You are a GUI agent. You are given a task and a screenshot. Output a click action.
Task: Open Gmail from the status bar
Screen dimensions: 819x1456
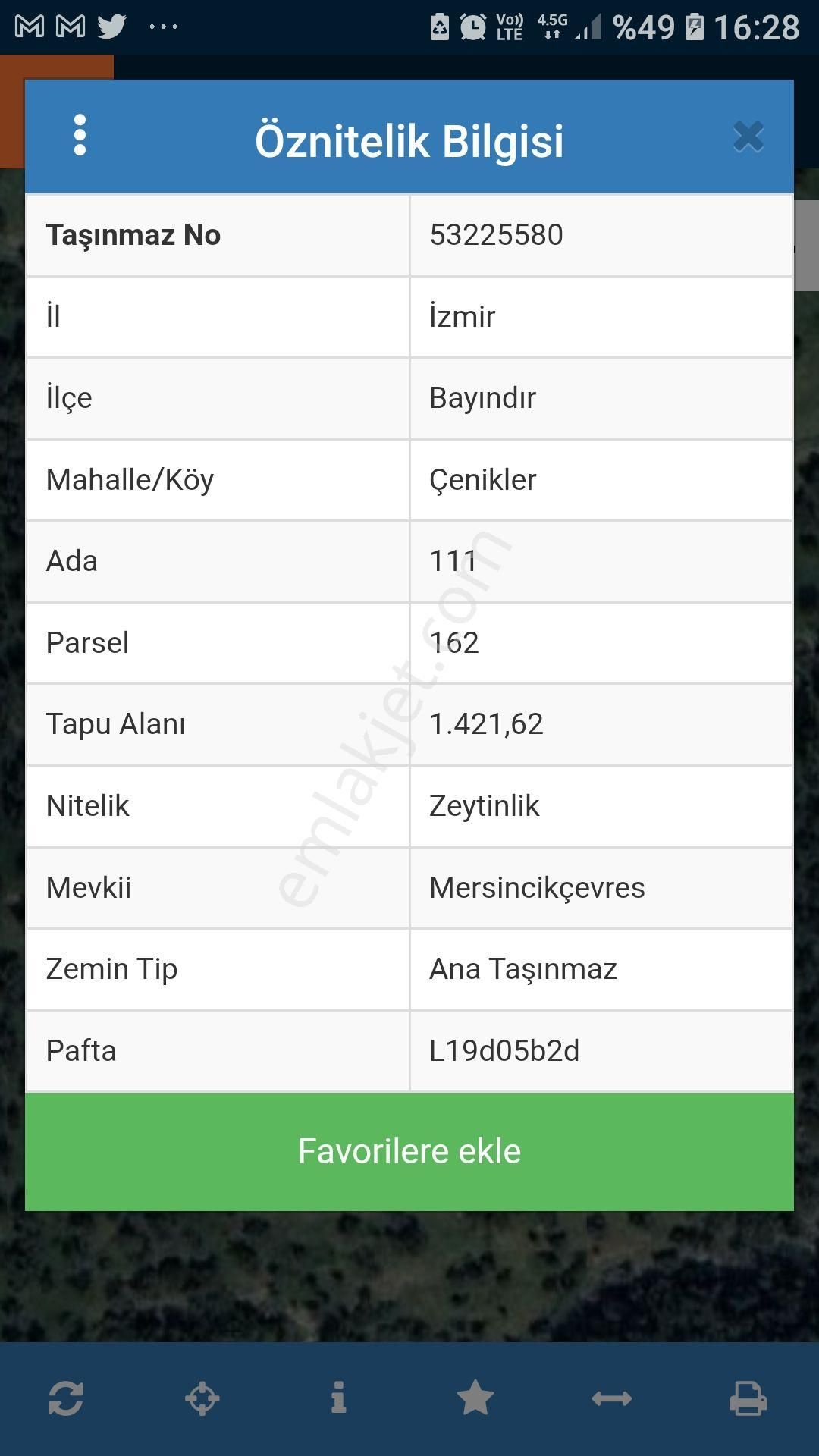click(x=28, y=25)
